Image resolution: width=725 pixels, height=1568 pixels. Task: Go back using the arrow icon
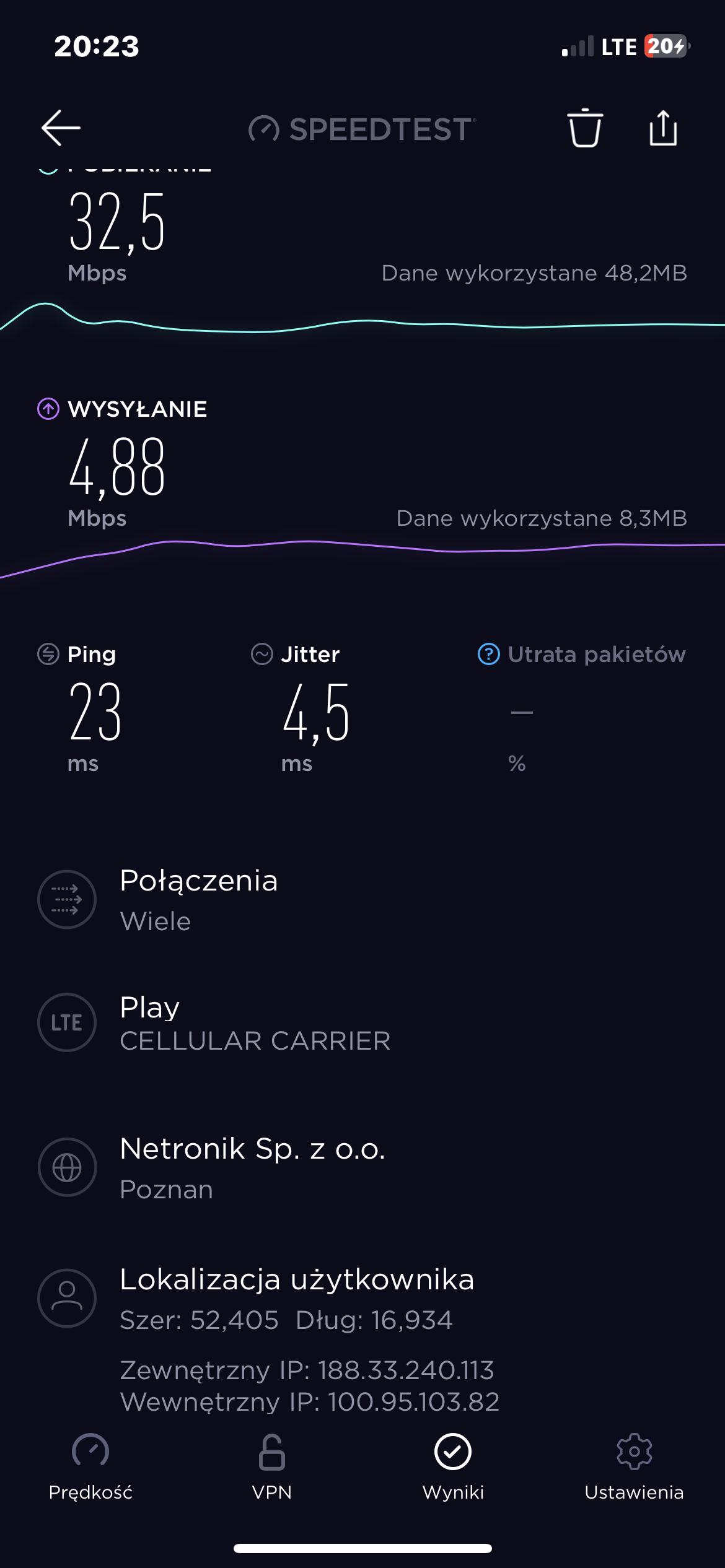pos(61,128)
